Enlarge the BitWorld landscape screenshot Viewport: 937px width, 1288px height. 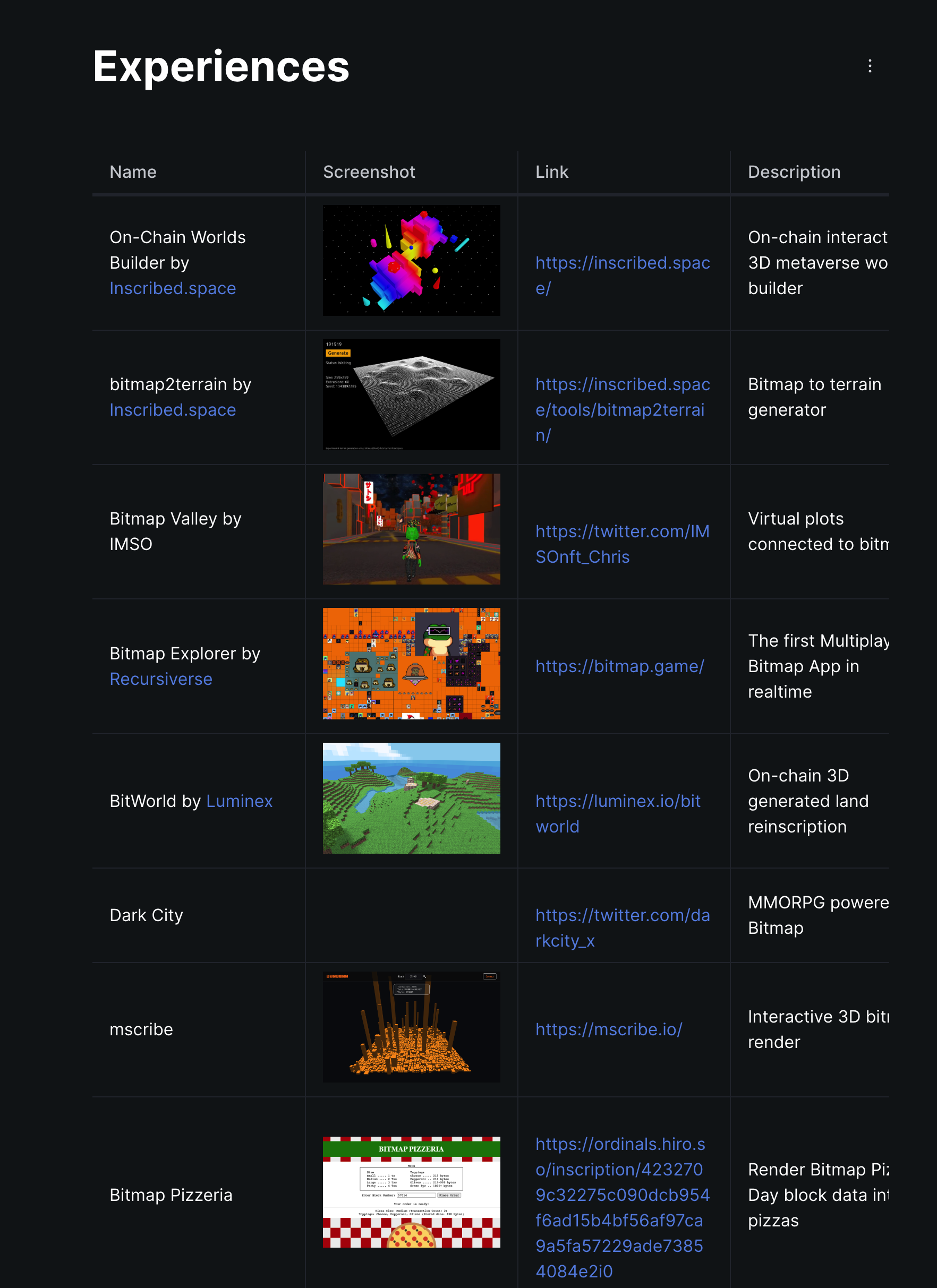411,798
